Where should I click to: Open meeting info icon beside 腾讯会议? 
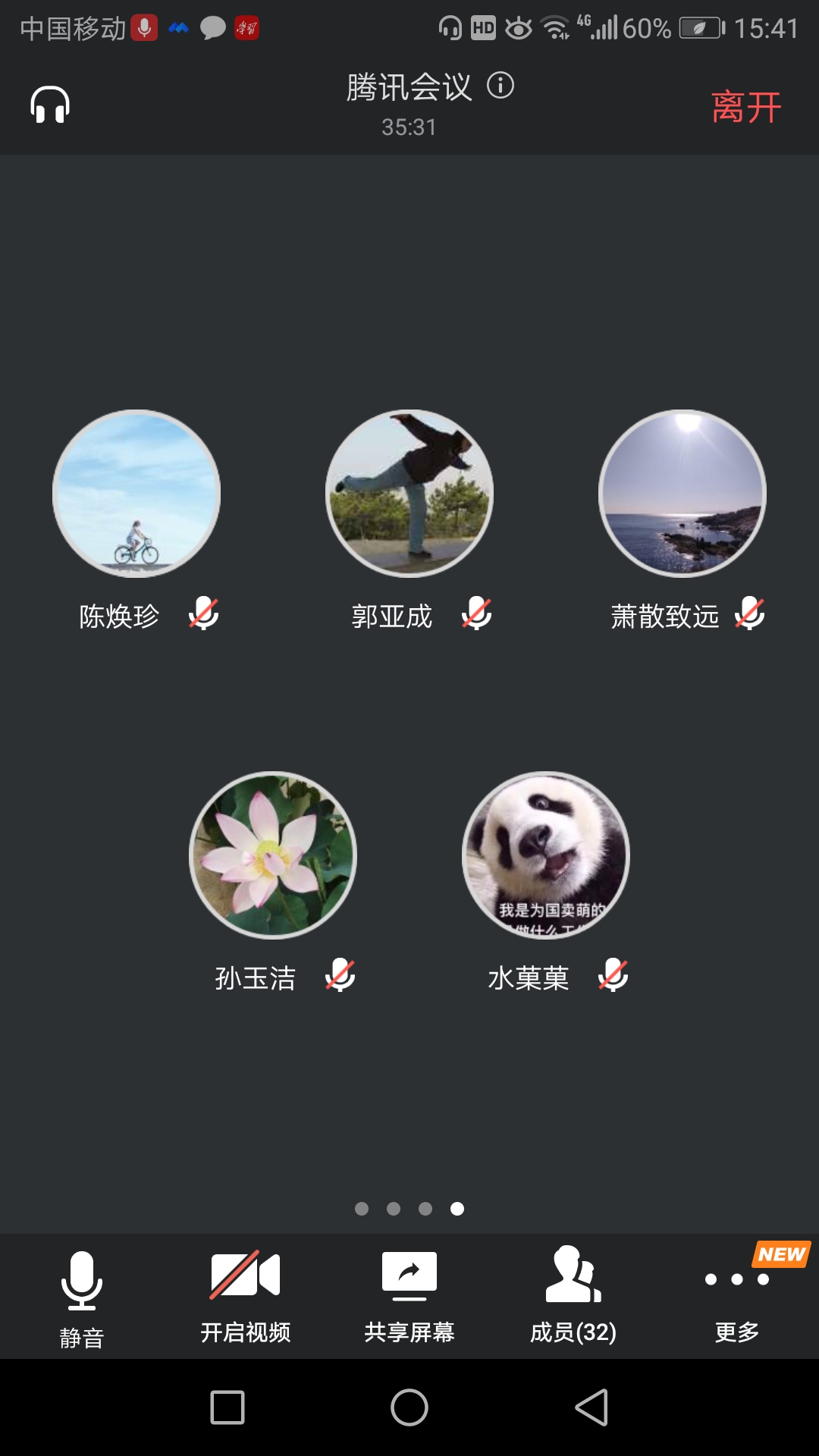[x=500, y=86]
